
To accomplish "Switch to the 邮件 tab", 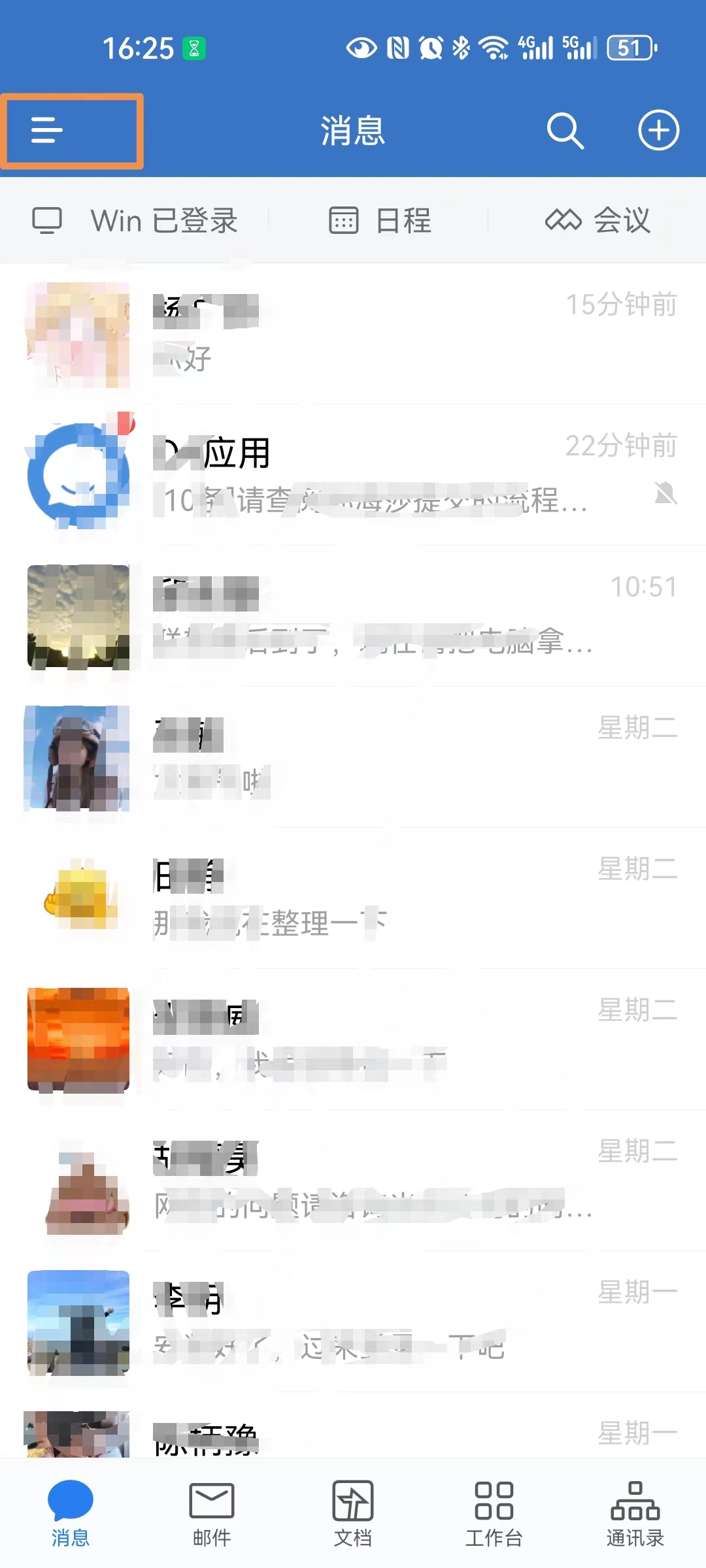I will pos(212,1513).
